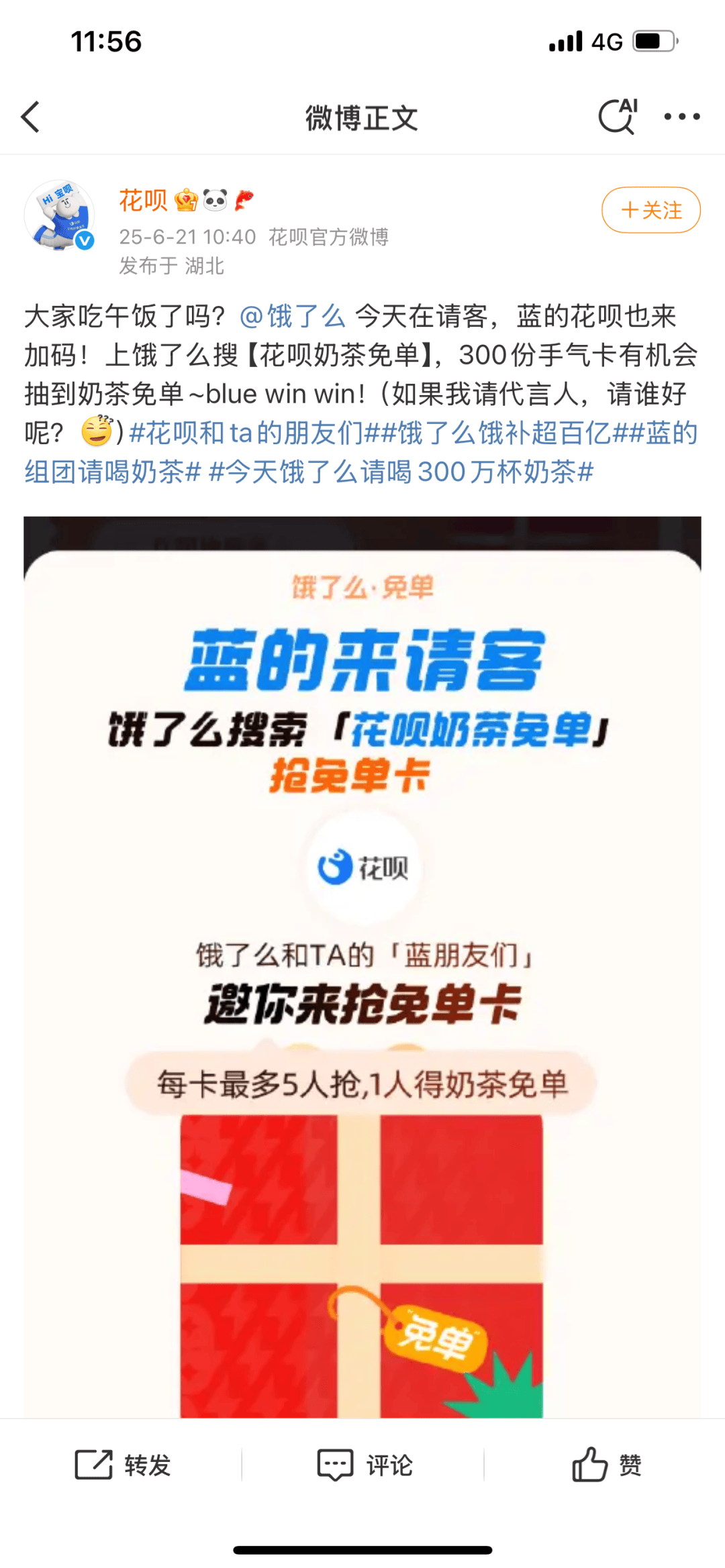The image size is (725, 1568).
Task: Go back from the Weibo post
Action: point(31,117)
